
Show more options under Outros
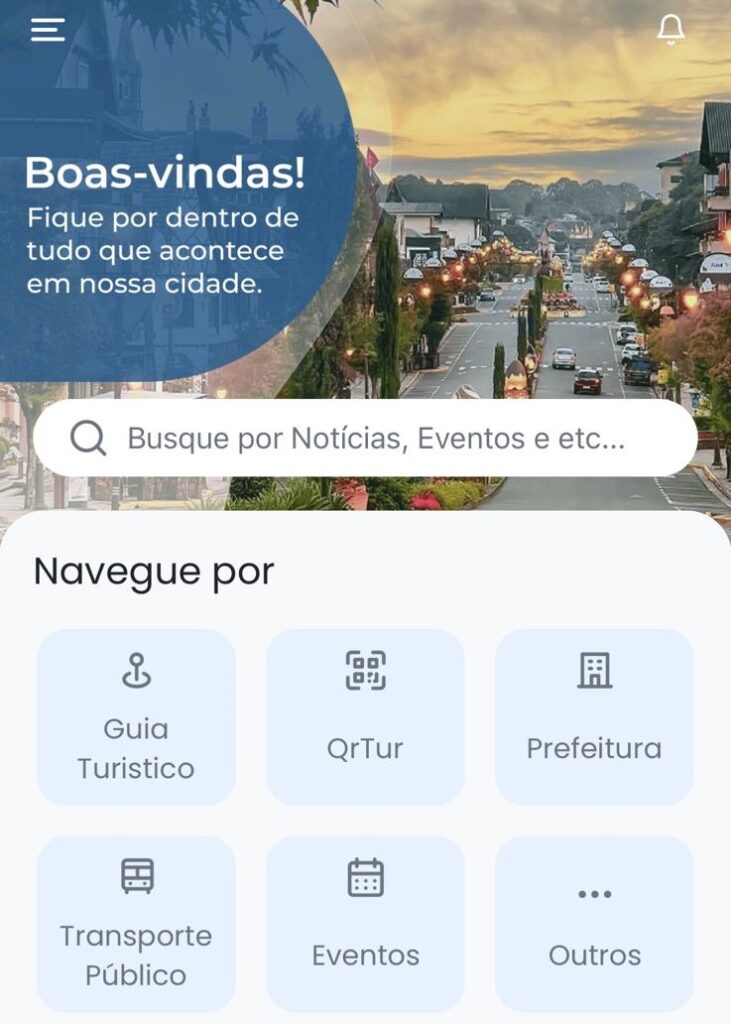(x=594, y=924)
